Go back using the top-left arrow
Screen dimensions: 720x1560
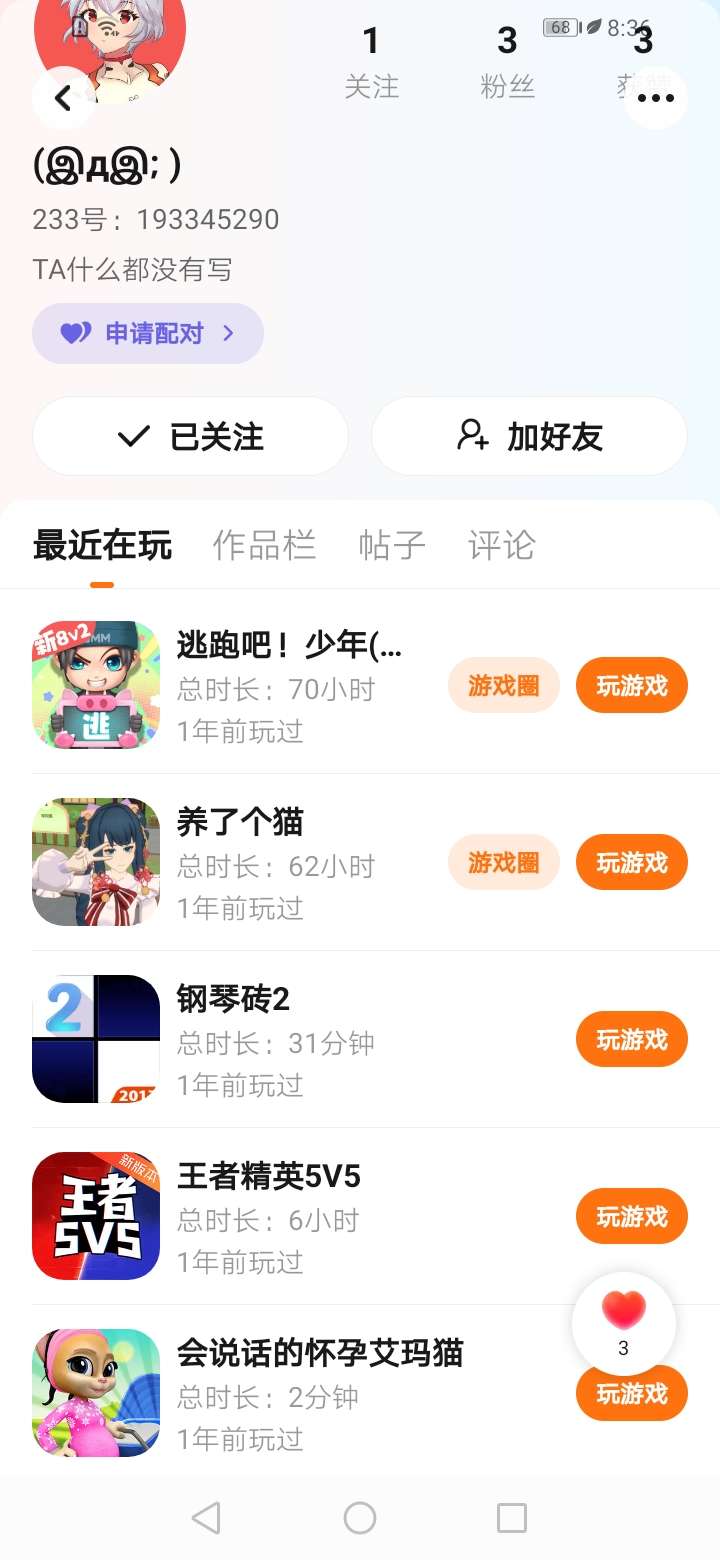pos(63,98)
